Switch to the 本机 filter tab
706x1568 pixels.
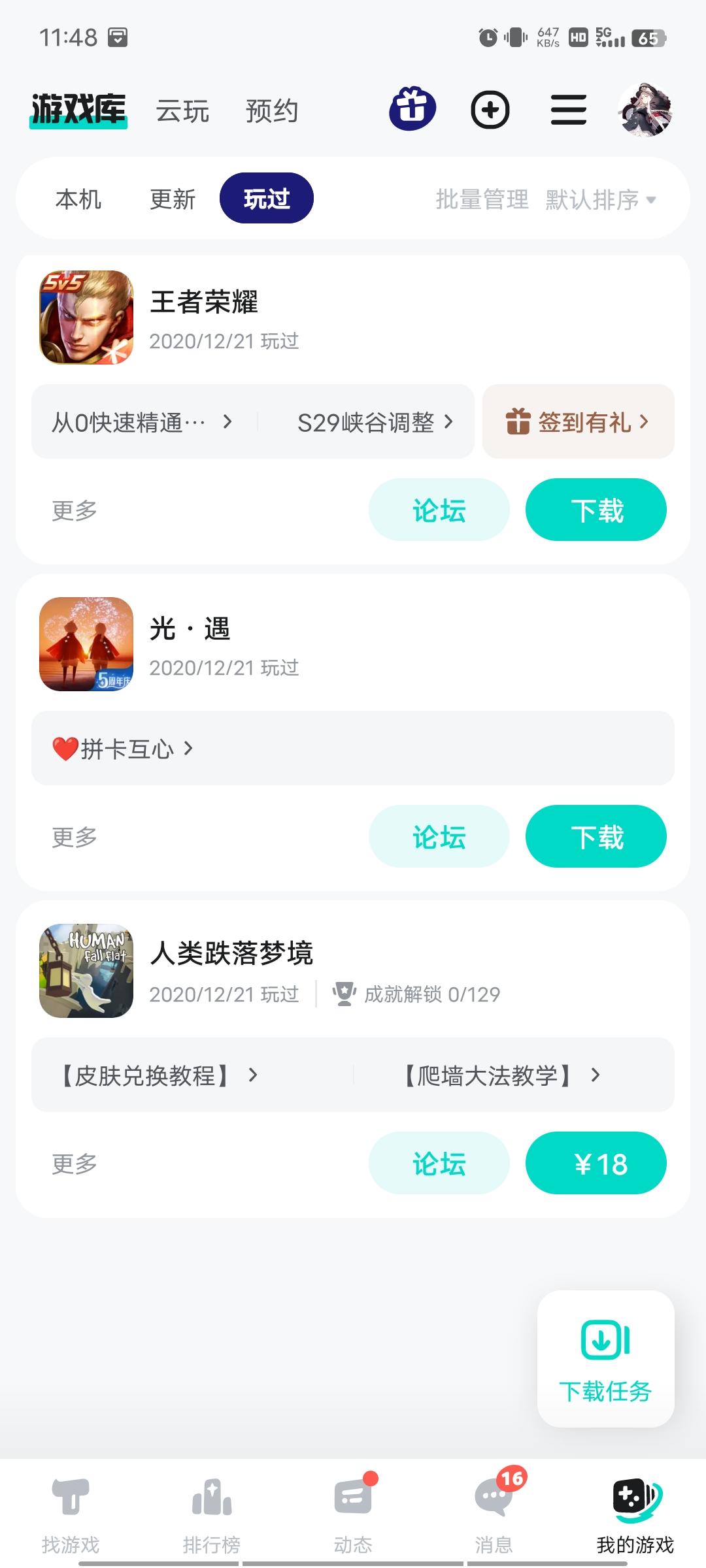pos(78,199)
